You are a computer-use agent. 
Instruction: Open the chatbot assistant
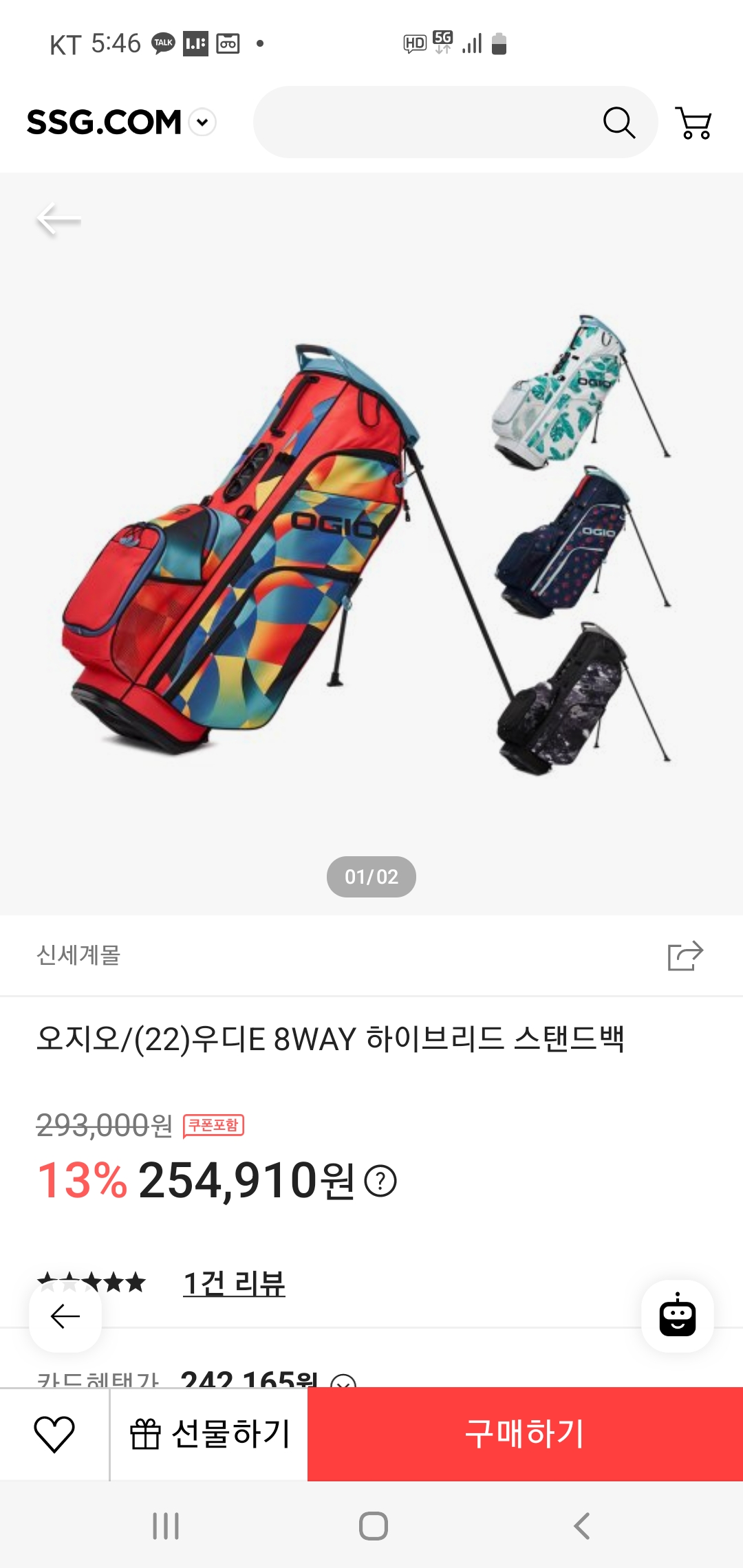[x=677, y=1316]
